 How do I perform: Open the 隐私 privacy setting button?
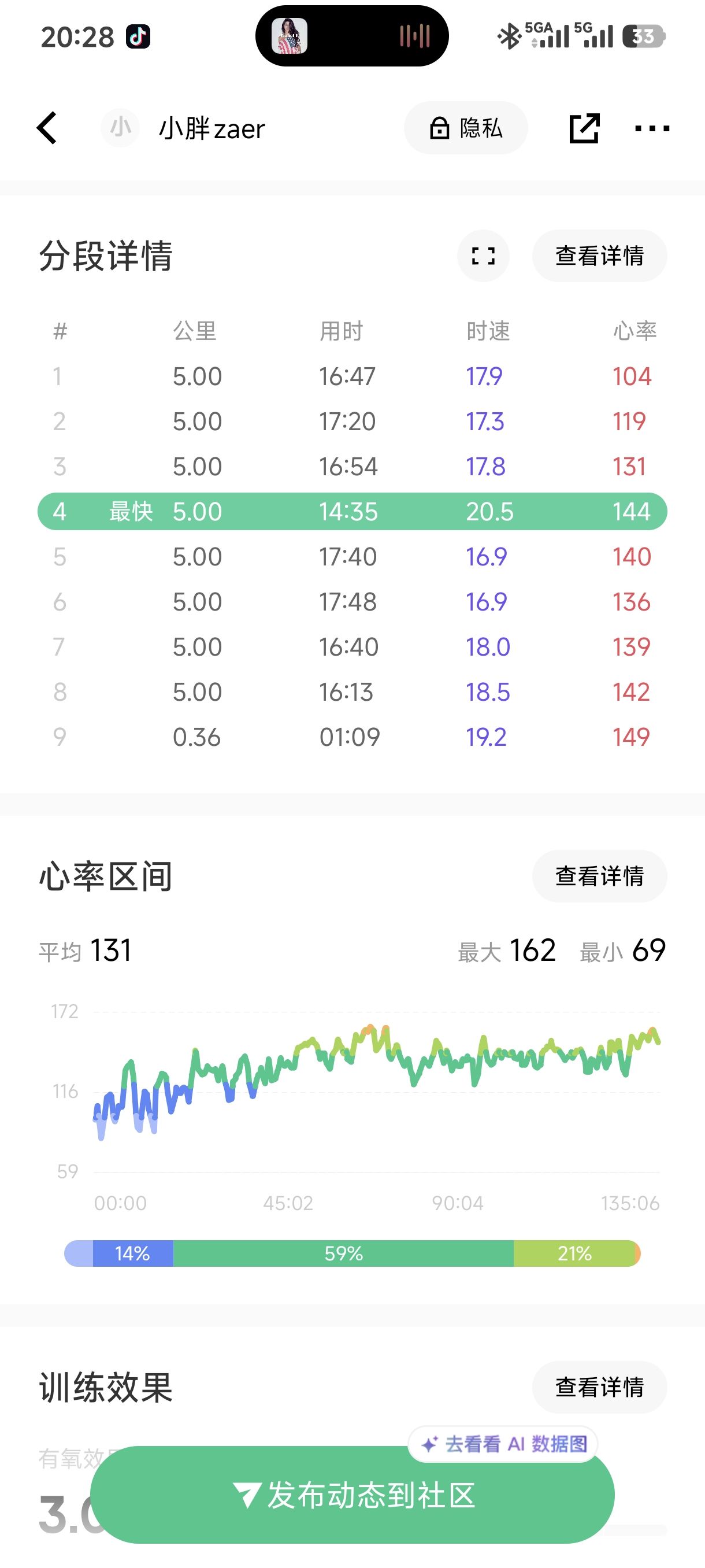tap(466, 128)
